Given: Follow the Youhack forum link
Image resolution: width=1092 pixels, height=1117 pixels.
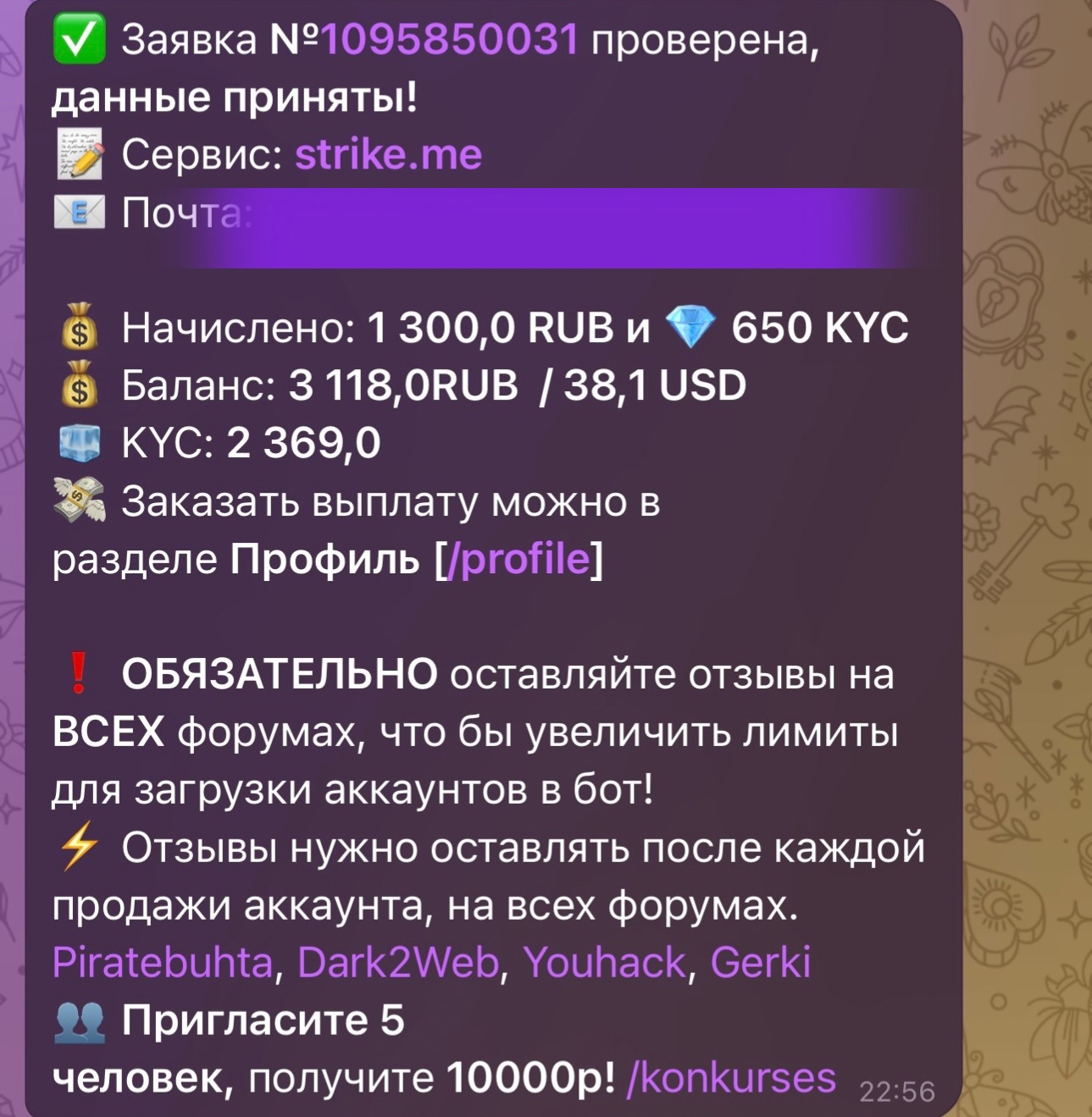Looking at the screenshot, I should pyautogui.click(x=604, y=963).
